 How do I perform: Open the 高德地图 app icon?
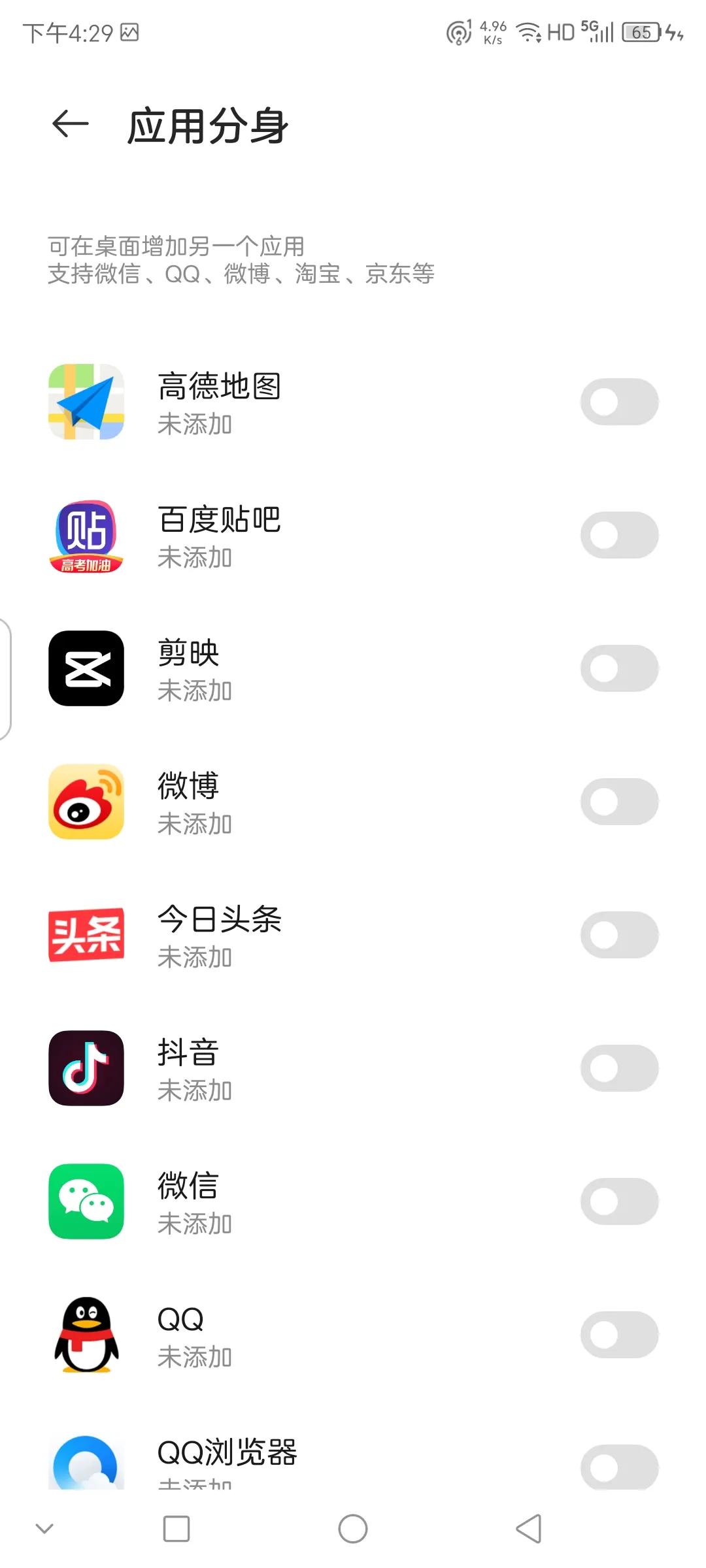[85, 402]
